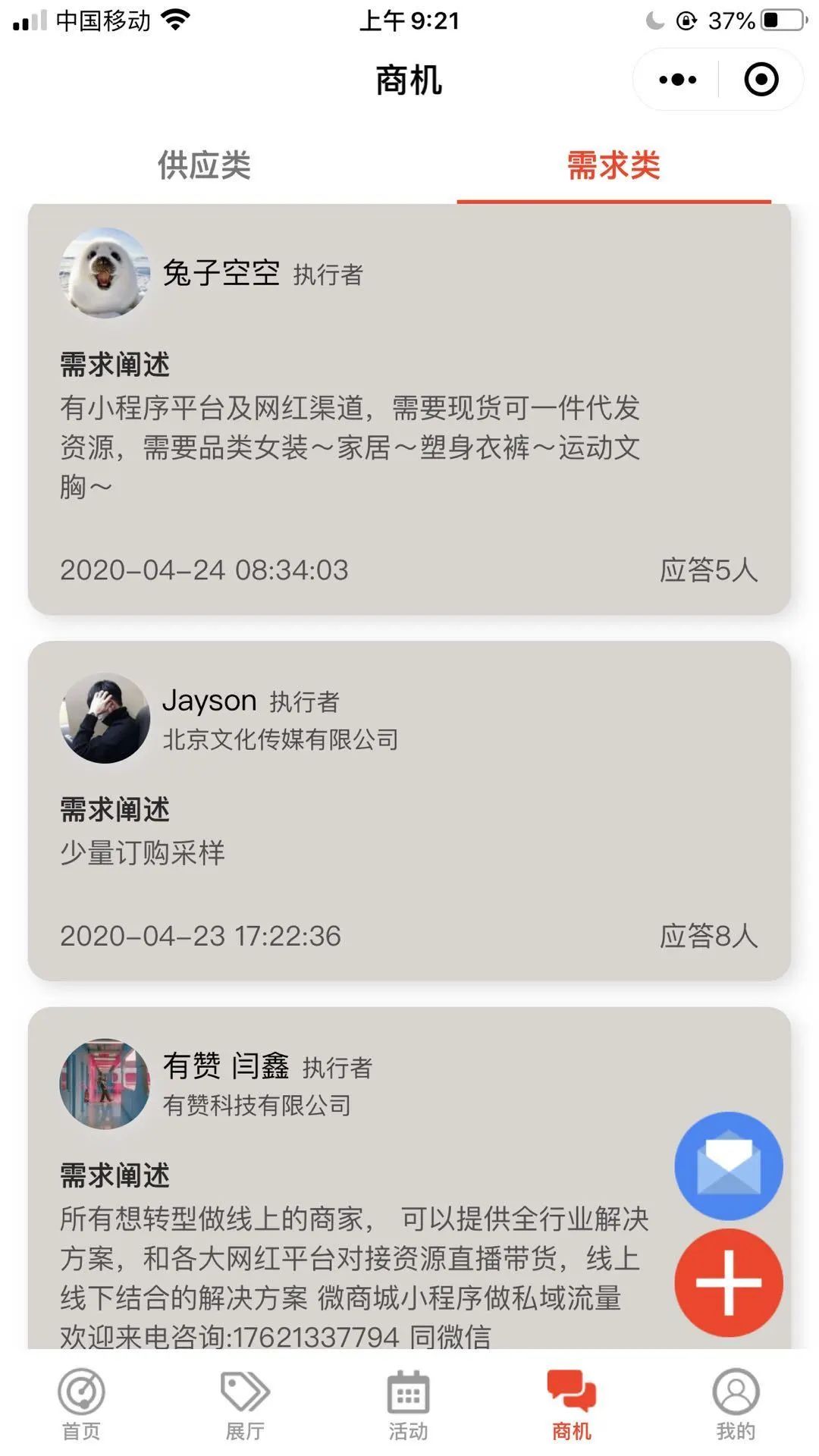Close the mini-program via the capsule circle icon
Viewport: 819px width, 1456px height.
[x=761, y=79]
